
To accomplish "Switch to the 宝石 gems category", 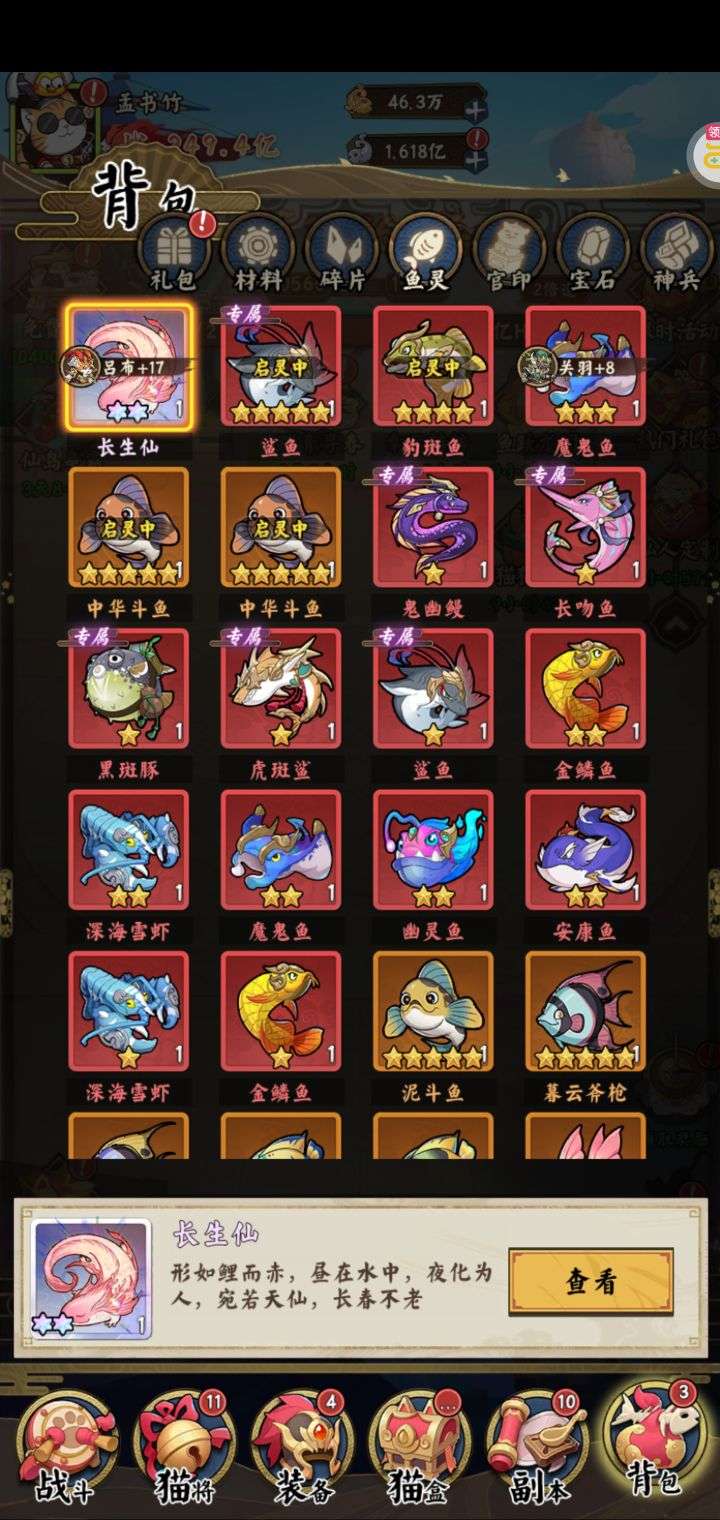I will tap(593, 253).
